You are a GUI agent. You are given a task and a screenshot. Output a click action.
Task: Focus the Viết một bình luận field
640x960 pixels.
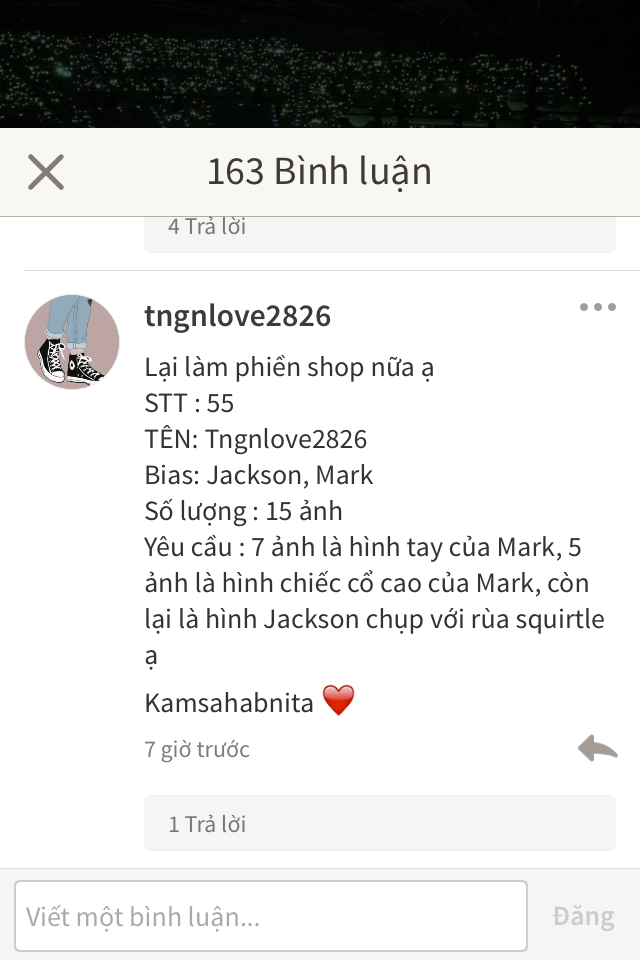click(271, 916)
